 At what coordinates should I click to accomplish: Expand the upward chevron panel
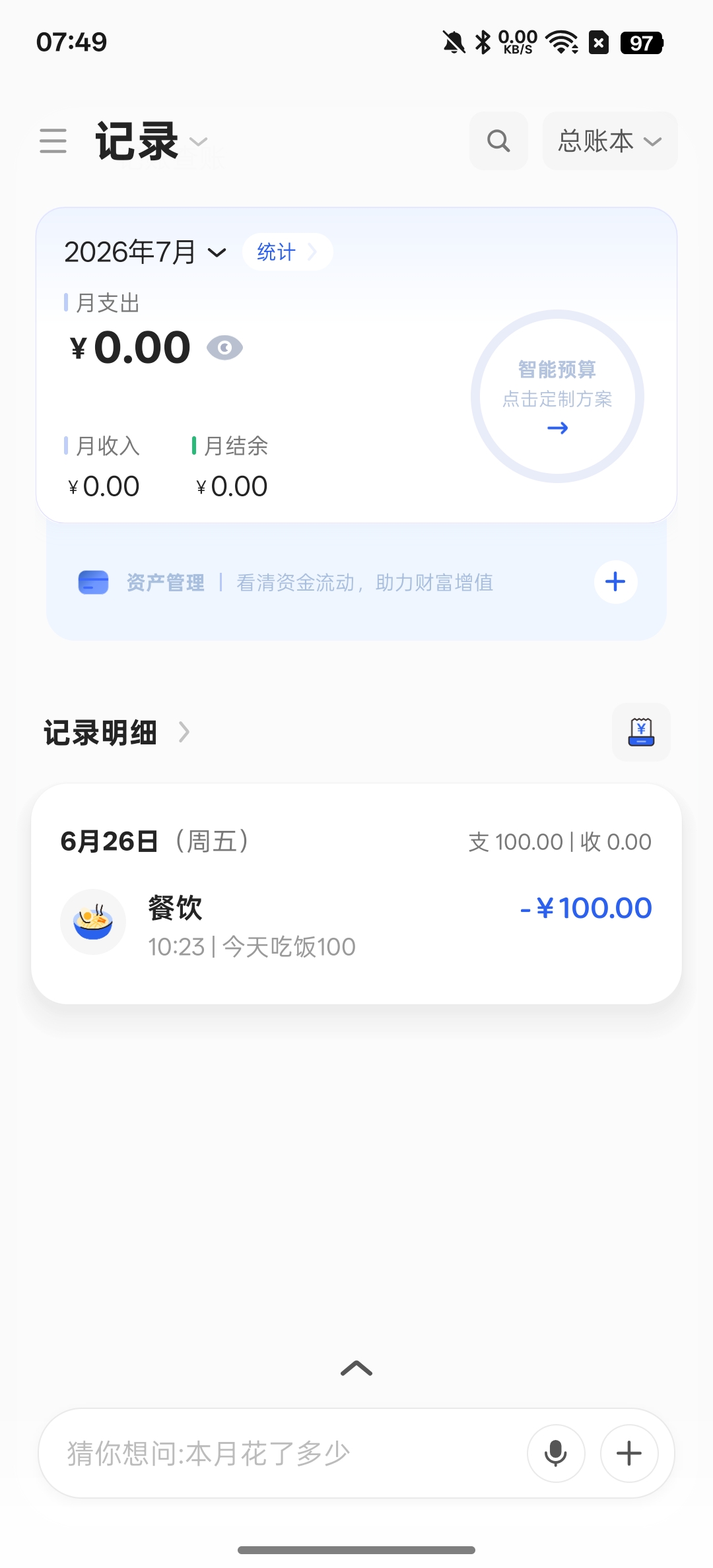tap(356, 1368)
